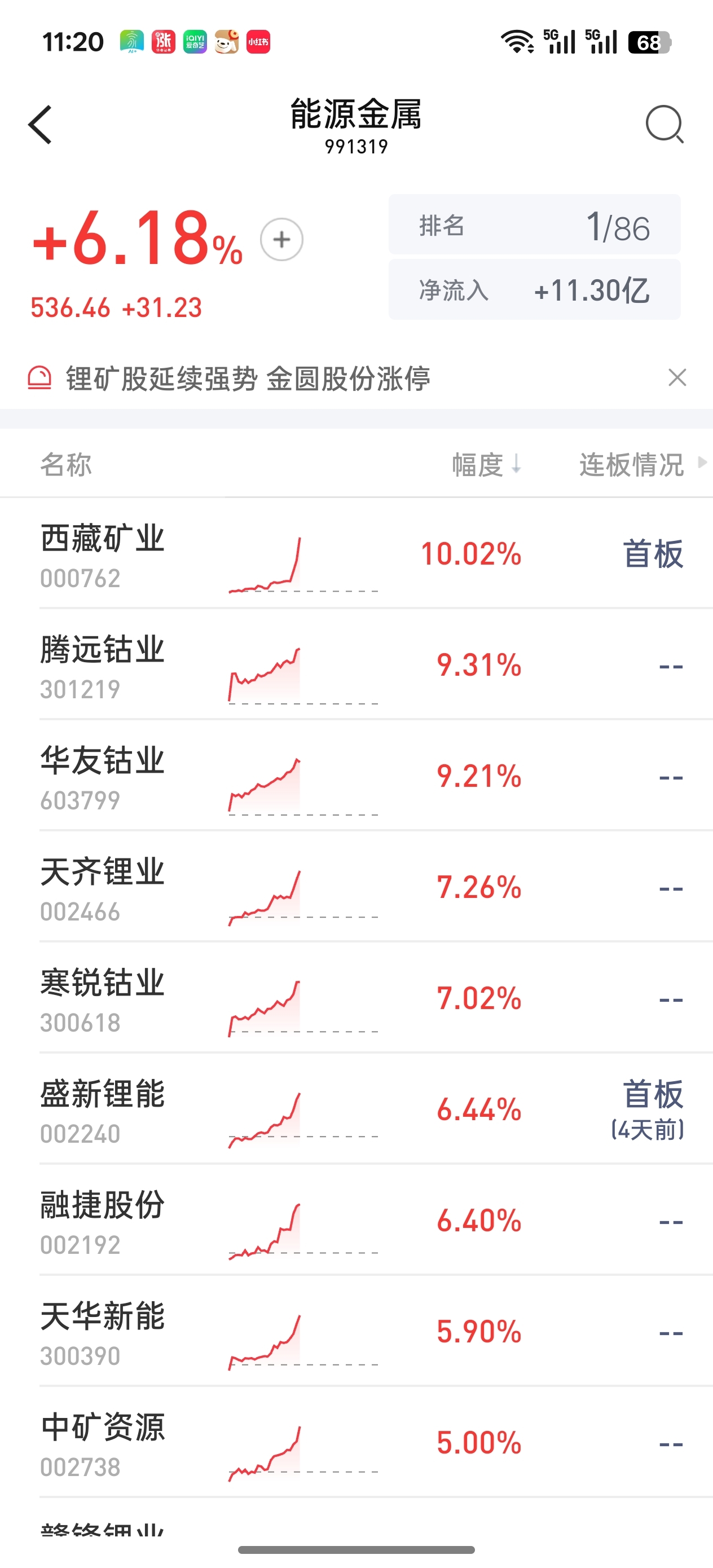View 华友钴业 603799 stock page

356,776
